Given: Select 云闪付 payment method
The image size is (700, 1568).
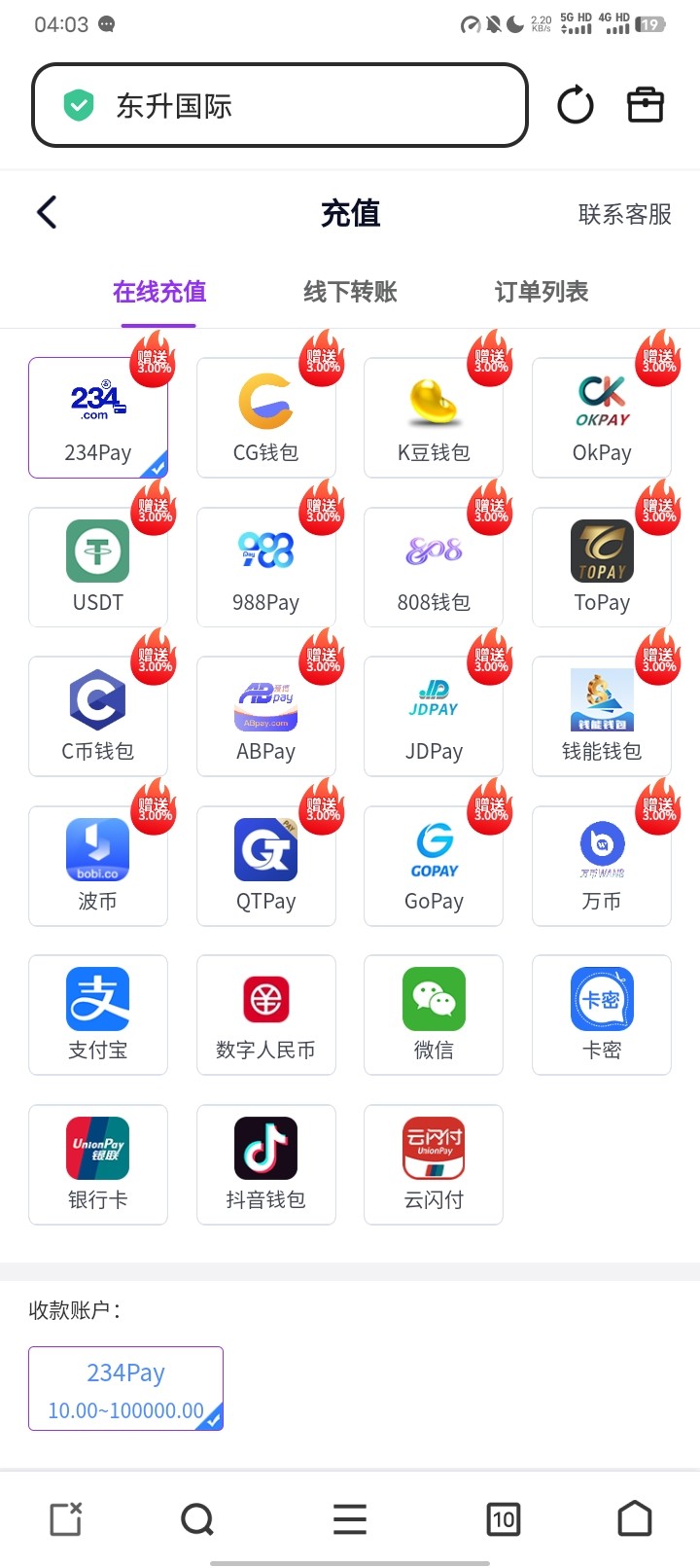Looking at the screenshot, I should point(434,1164).
